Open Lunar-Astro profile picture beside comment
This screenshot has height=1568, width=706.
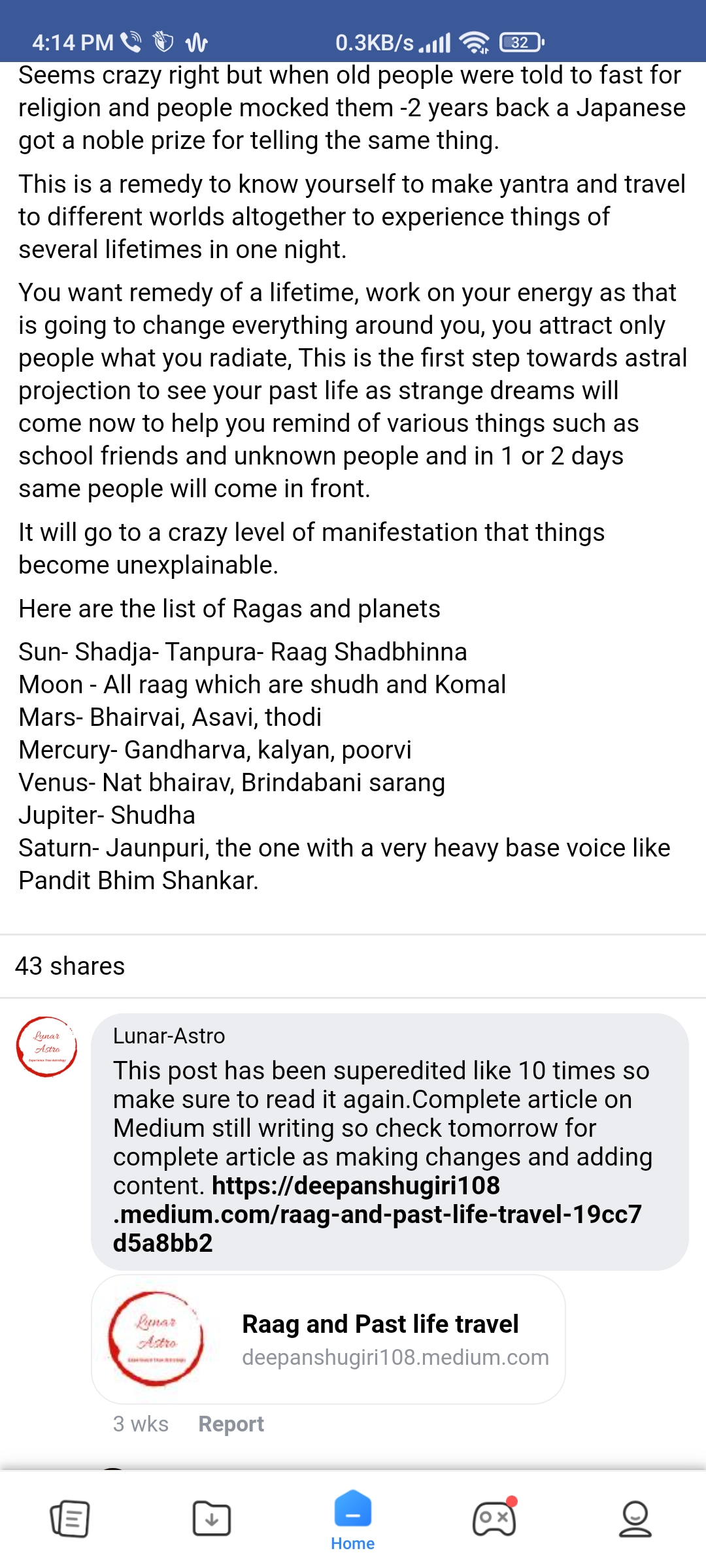(46, 1047)
